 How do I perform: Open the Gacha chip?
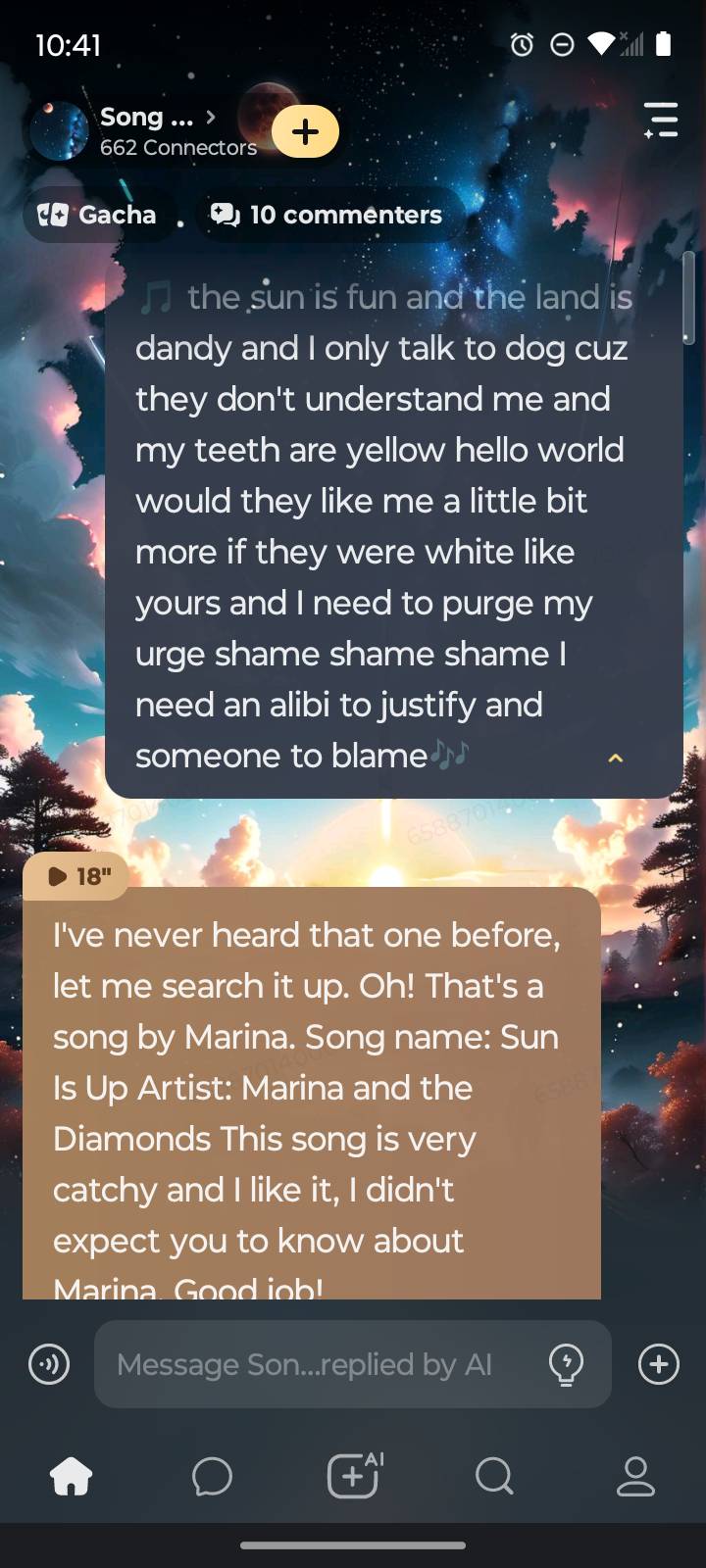click(x=97, y=215)
